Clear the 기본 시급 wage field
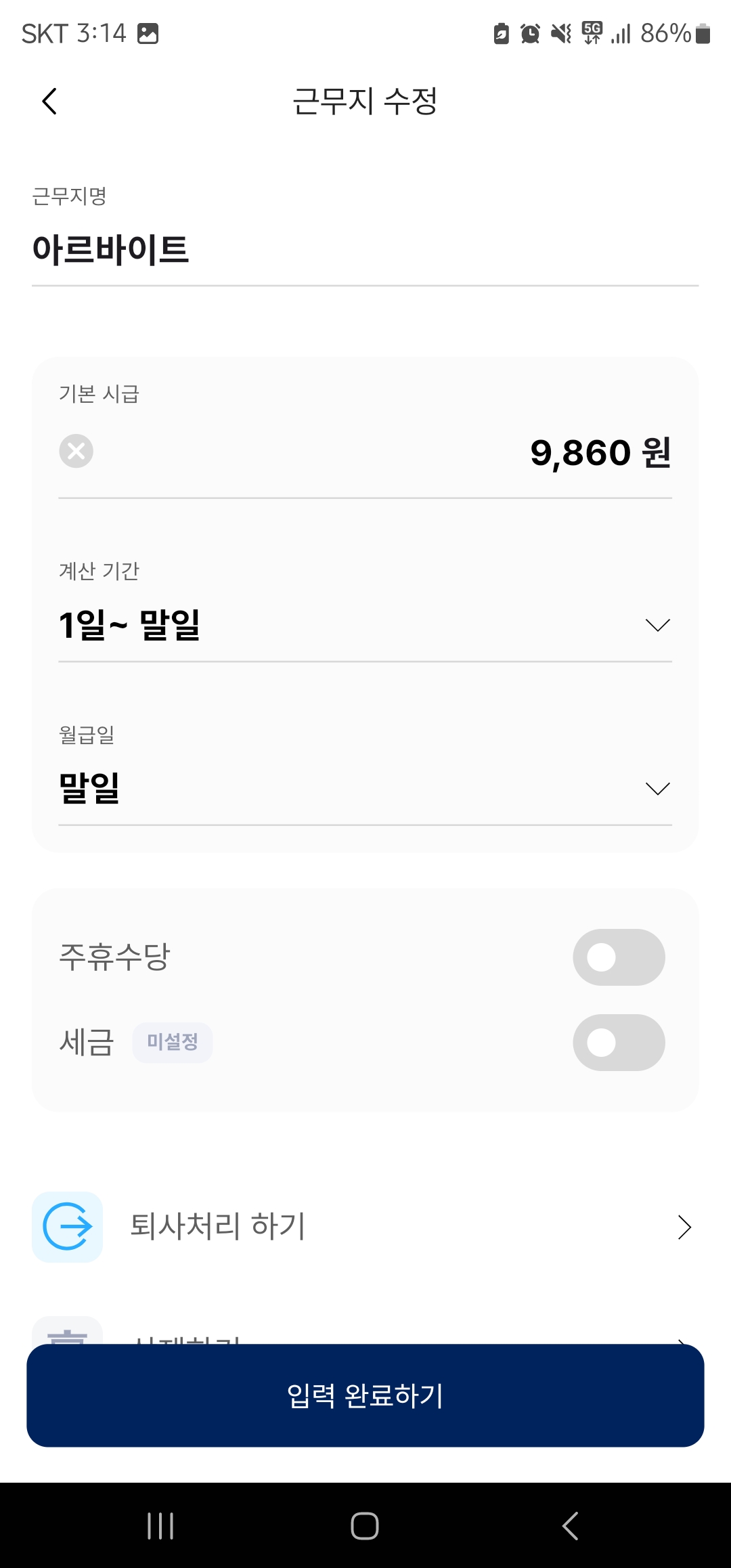The width and height of the screenshot is (731, 1568). pos(75,451)
